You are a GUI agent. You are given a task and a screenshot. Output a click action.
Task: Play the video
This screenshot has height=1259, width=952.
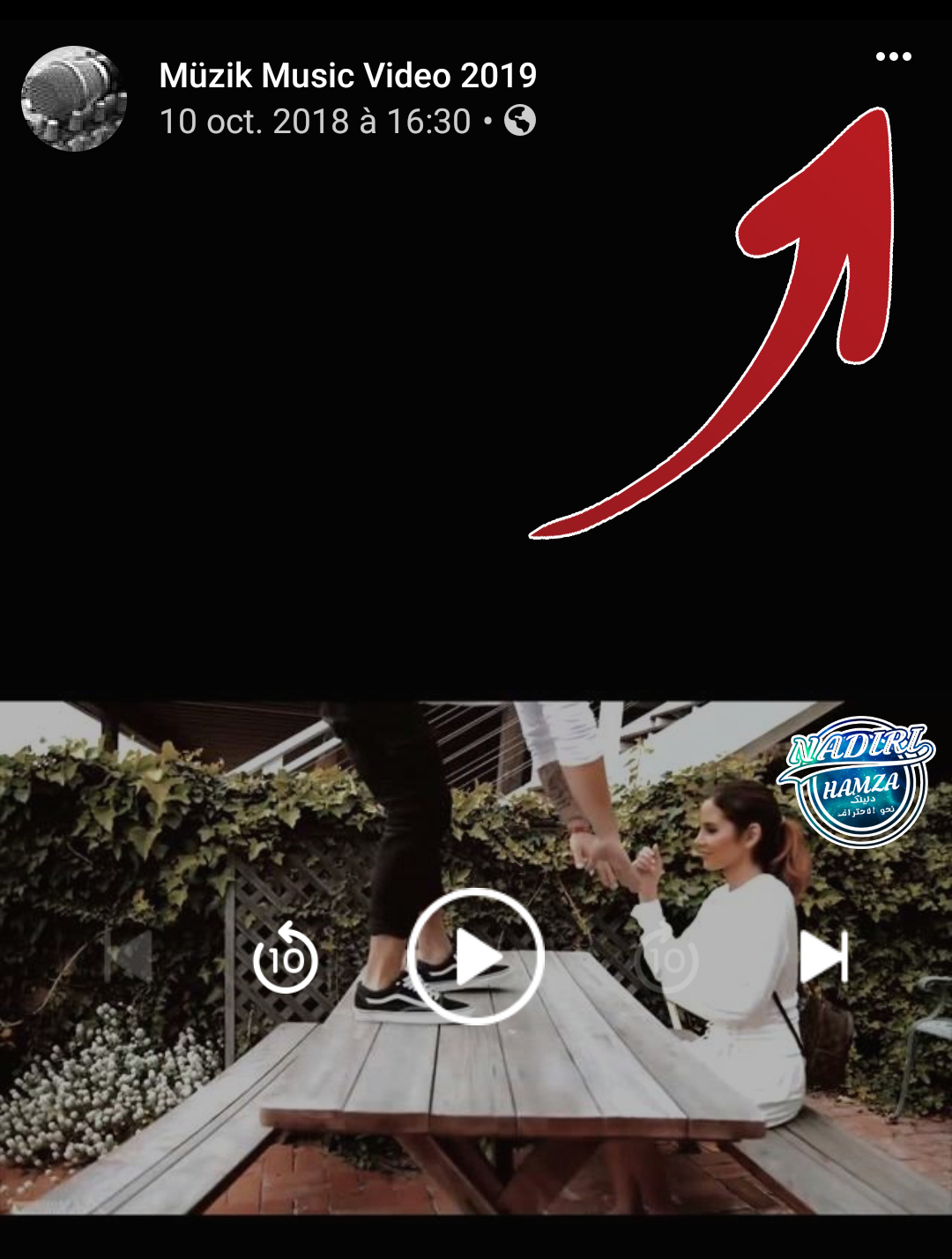pos(476,957)
